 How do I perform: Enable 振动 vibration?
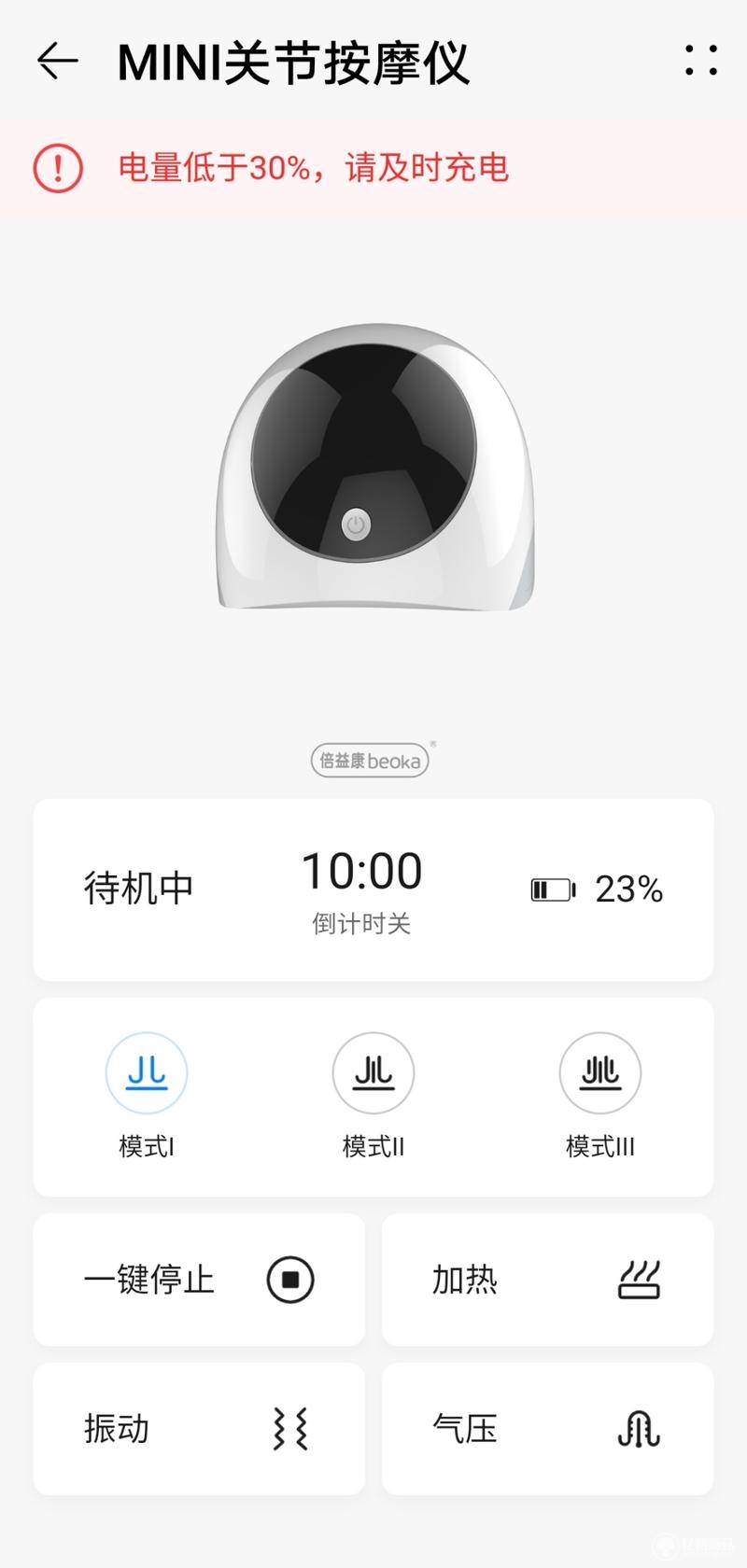click(199, 1429)
